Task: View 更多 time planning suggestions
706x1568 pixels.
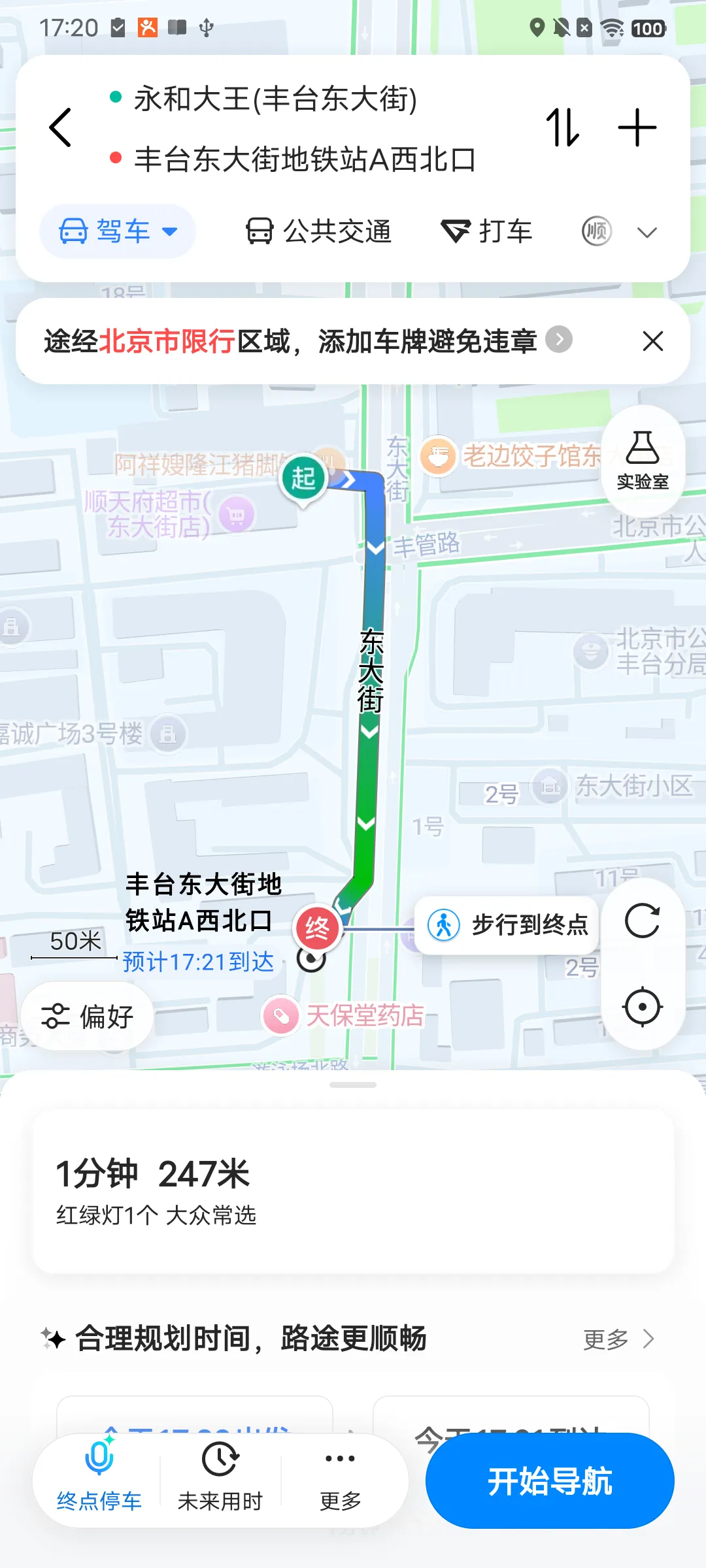Action: [618, 1339]
